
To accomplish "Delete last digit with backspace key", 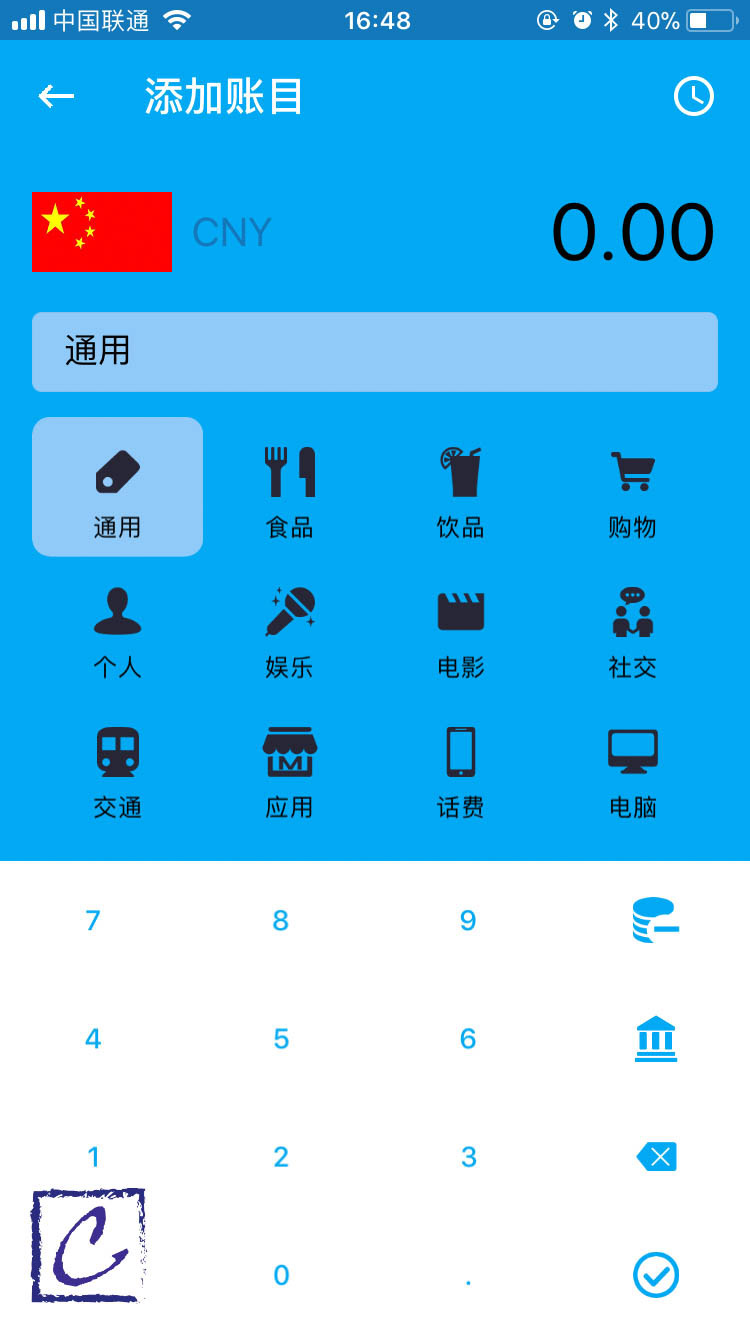I will [656, 1157].
